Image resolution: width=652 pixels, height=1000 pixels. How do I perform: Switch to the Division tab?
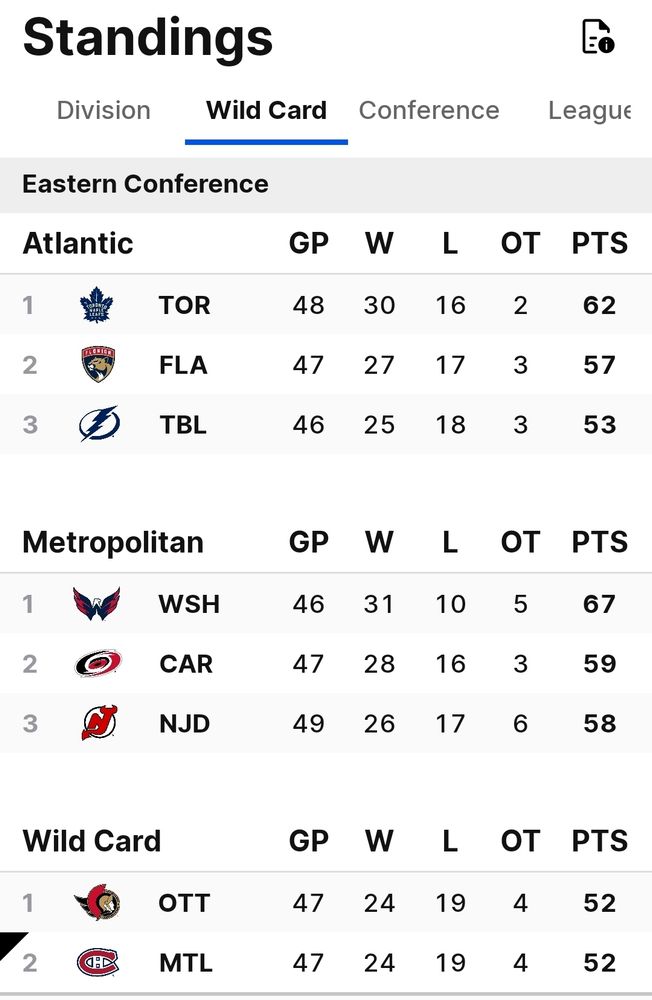(103, 110)
